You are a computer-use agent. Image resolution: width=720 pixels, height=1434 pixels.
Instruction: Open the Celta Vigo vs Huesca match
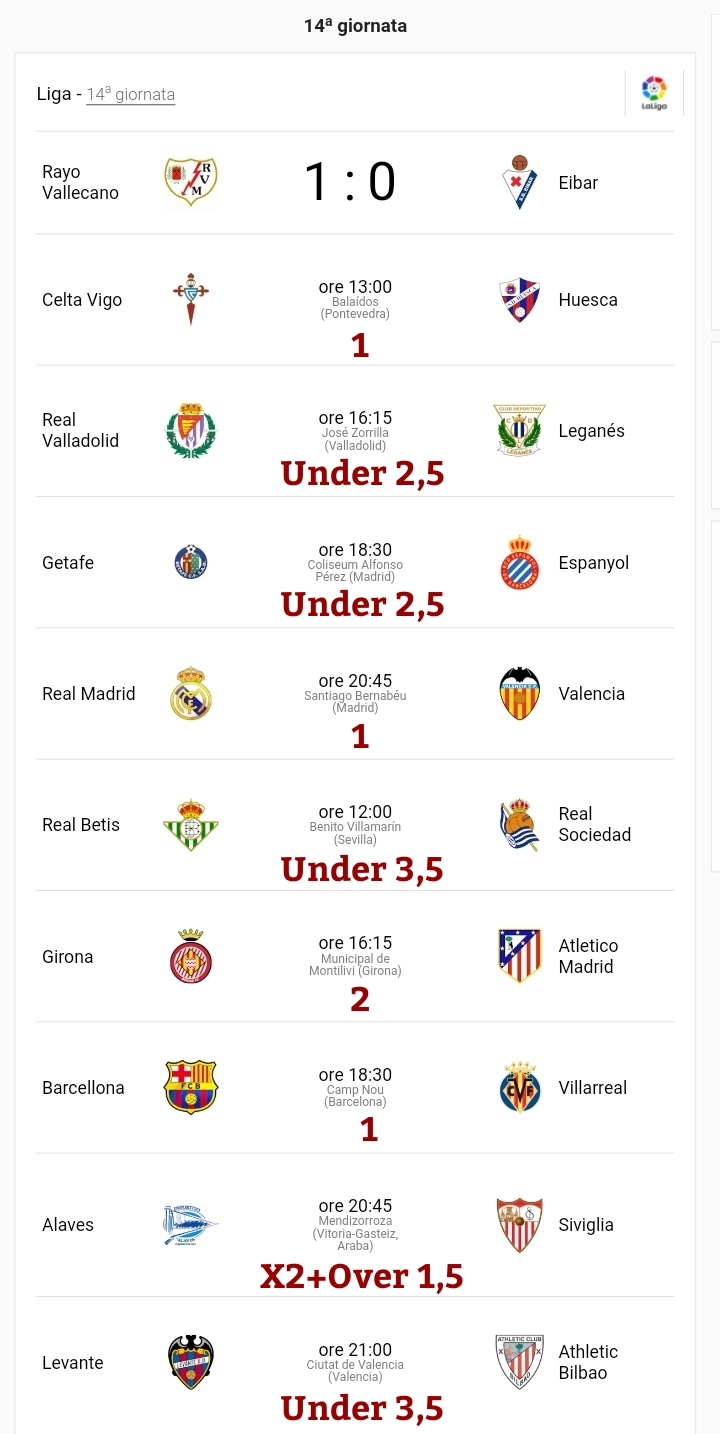point(355,300)
